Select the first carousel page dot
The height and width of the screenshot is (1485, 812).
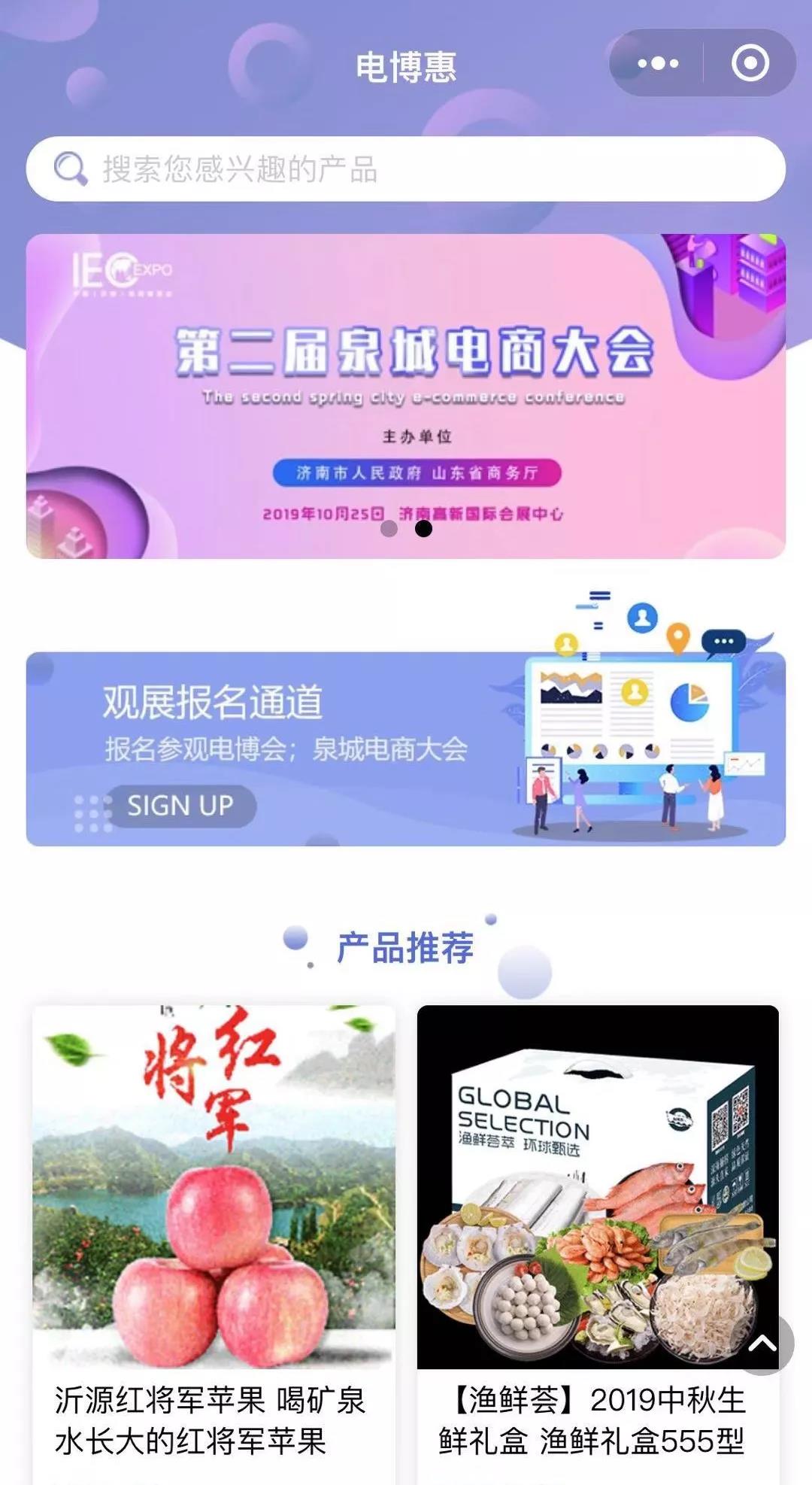pyautogui.click(x=389, y=529)
